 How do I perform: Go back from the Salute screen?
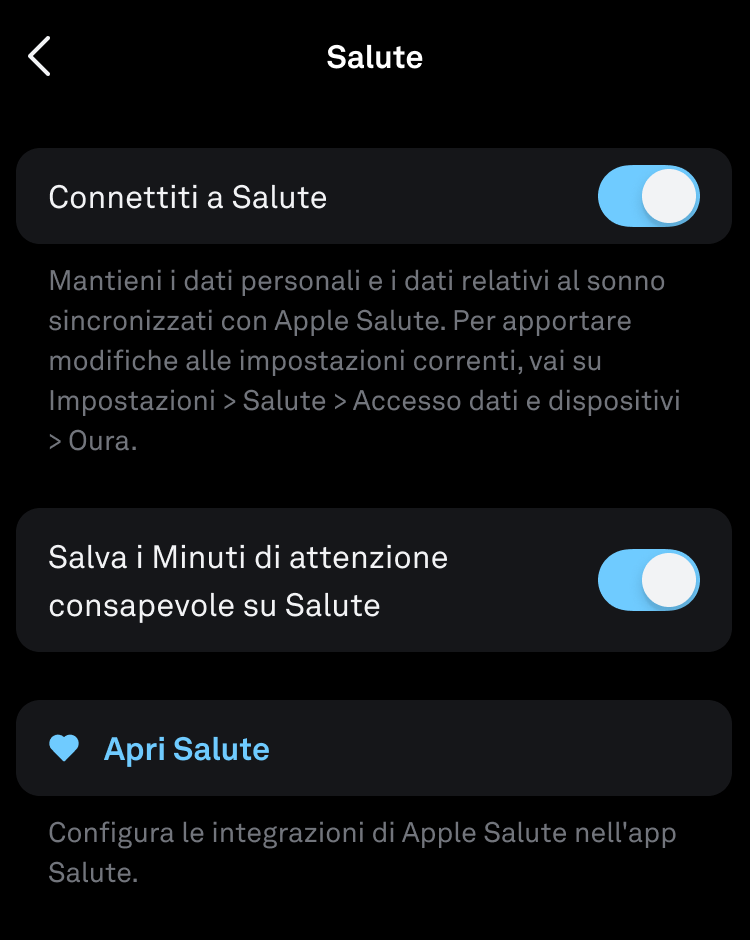coord(39,57)
